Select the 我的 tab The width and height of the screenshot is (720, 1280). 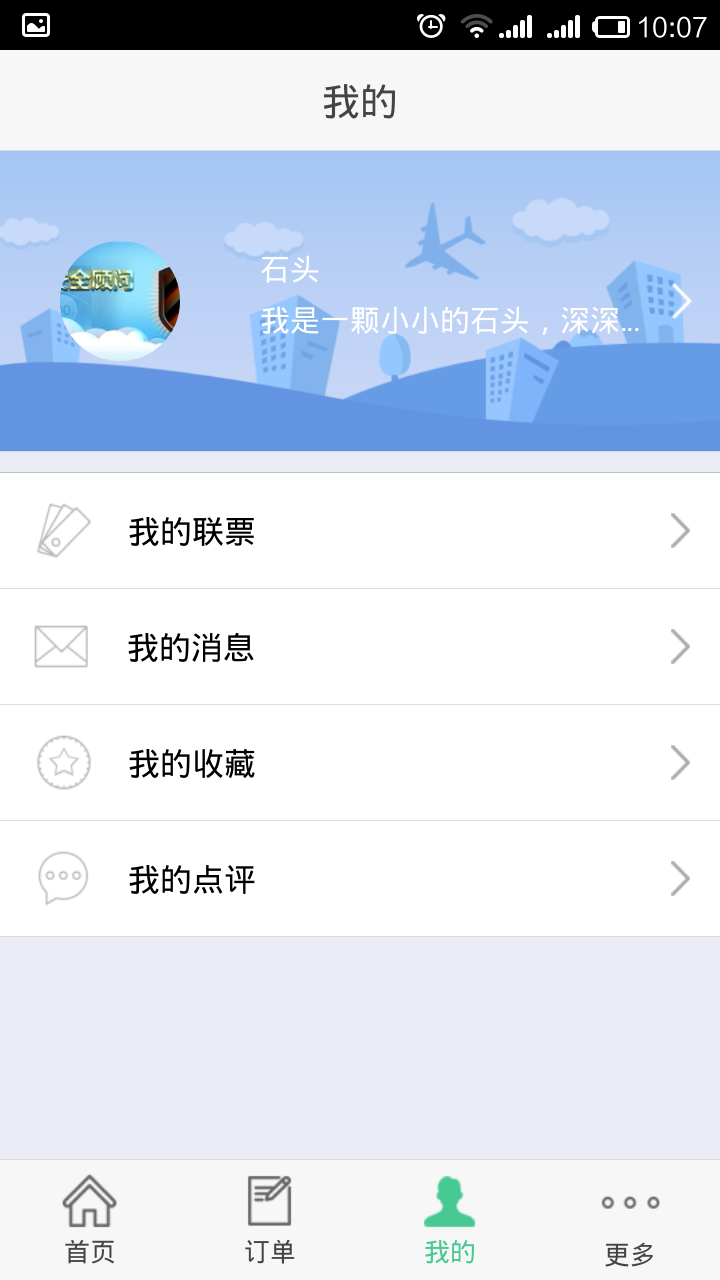click(x=450, y=1220)
